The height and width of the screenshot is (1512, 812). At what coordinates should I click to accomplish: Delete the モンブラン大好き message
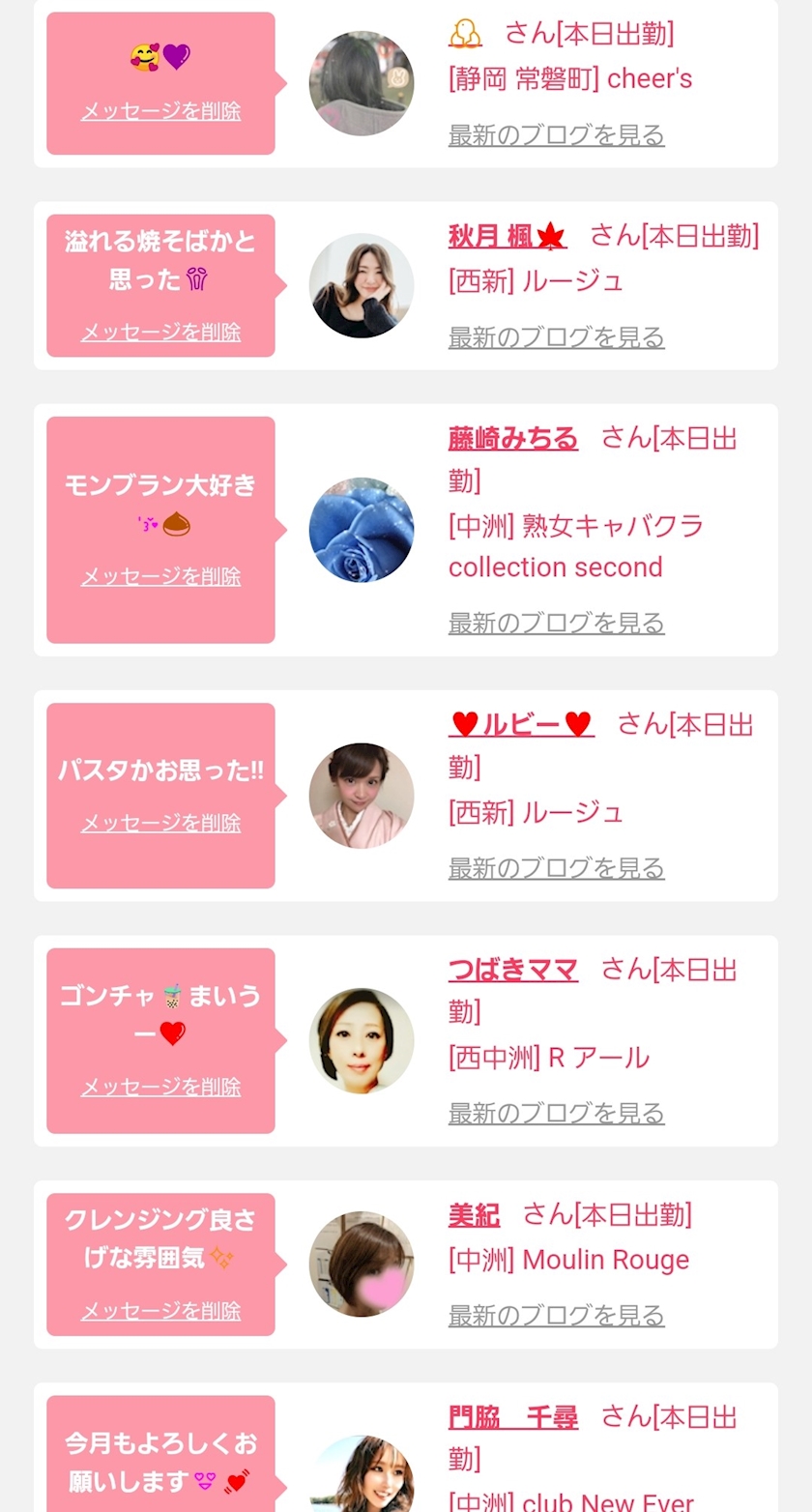click(160, 576)
